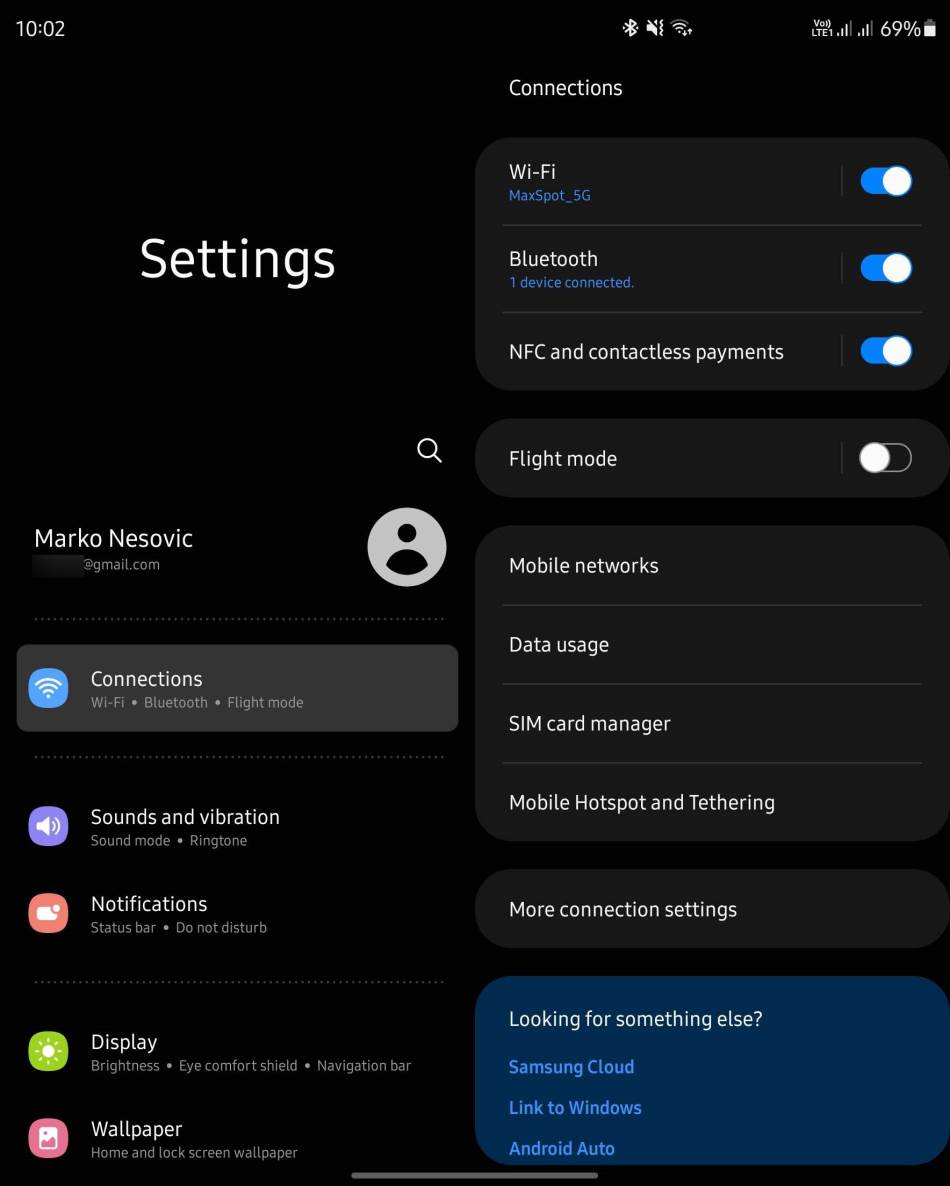Viewport: 950px width, 1186px height.
Task: Open SIM card manager
Action: (590, 723)
